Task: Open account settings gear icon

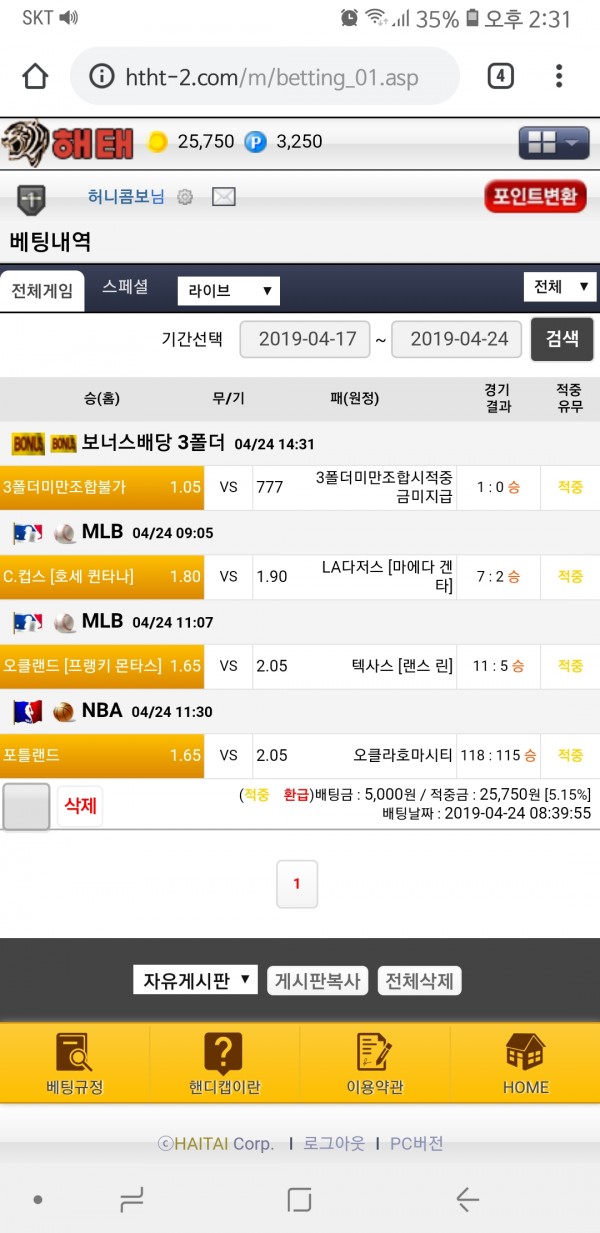Action: coord(185,197)
